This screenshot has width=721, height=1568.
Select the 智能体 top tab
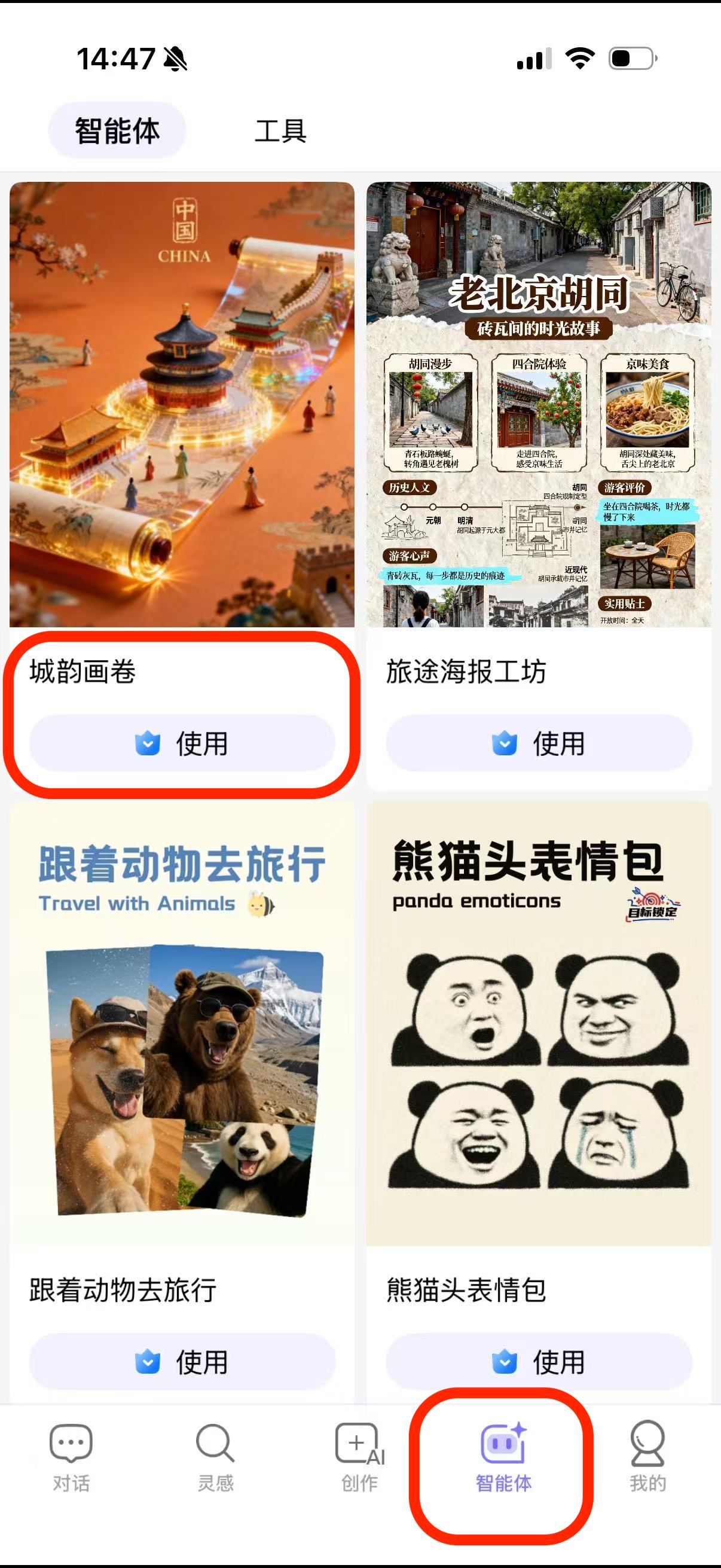point(117,131)
